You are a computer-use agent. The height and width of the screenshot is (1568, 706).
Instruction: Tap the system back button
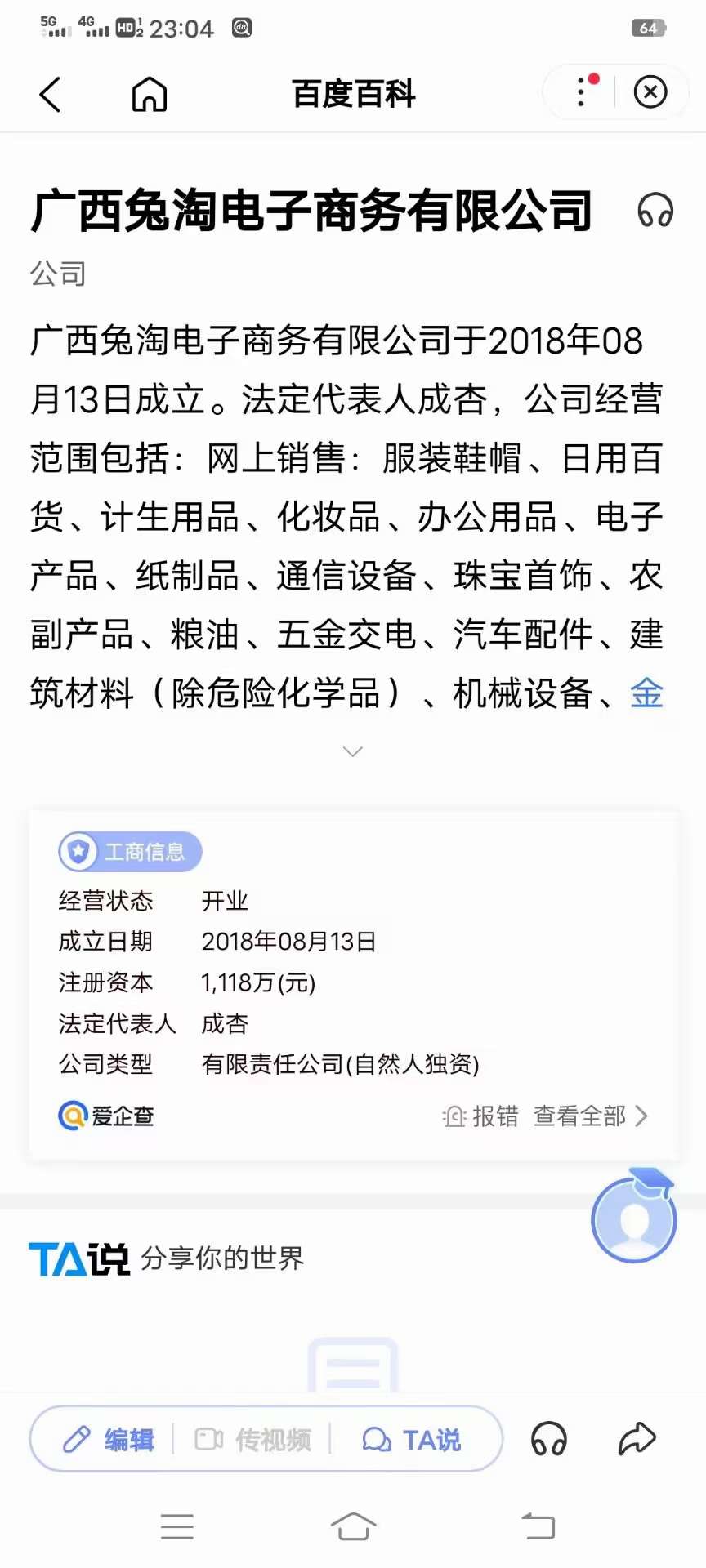point(538,1526)
